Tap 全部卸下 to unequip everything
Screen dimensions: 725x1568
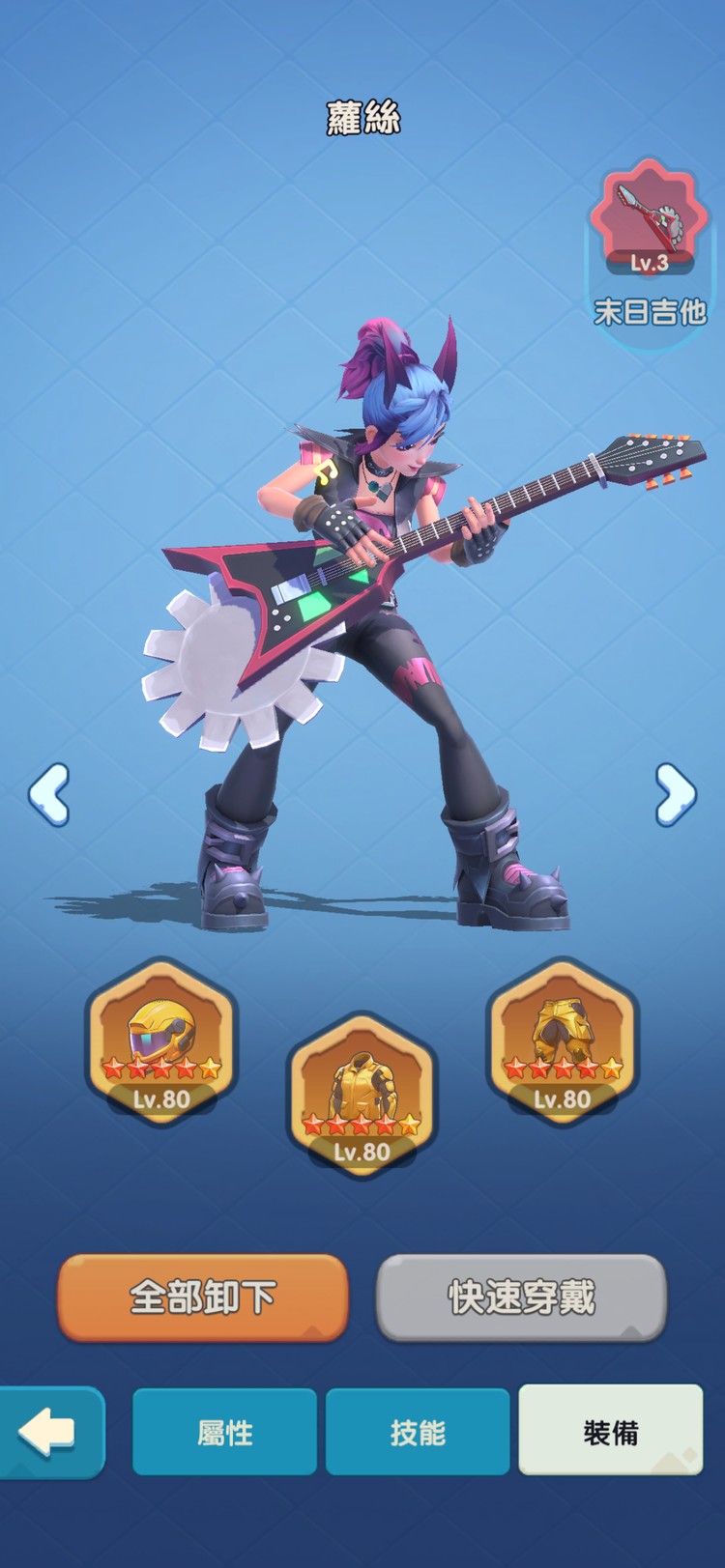click(x=203, y=1297)
